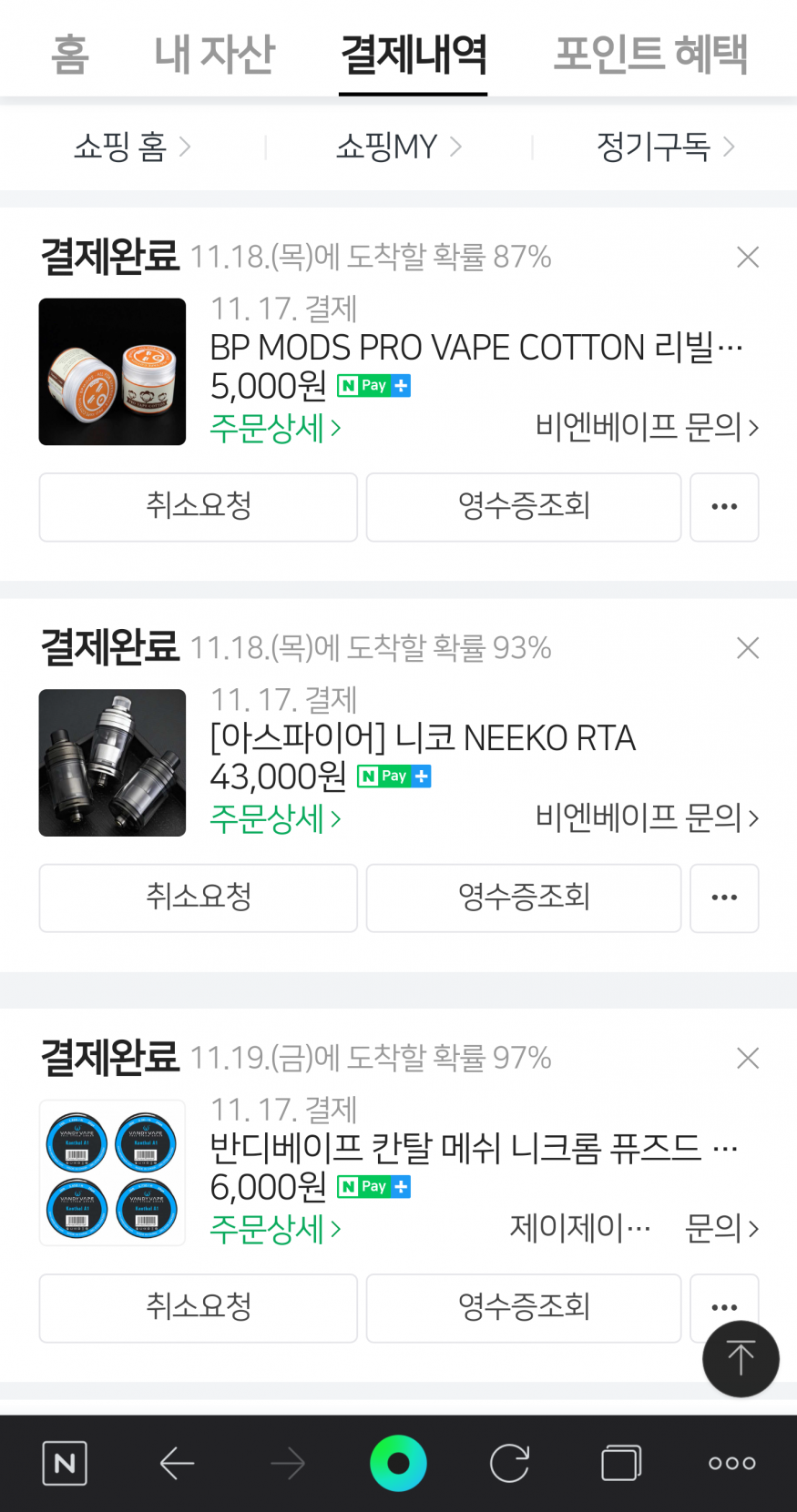View 영수증조회 for the 5,000원 order
Viewport: 797px width, 1512px height.
coord(524,507)
